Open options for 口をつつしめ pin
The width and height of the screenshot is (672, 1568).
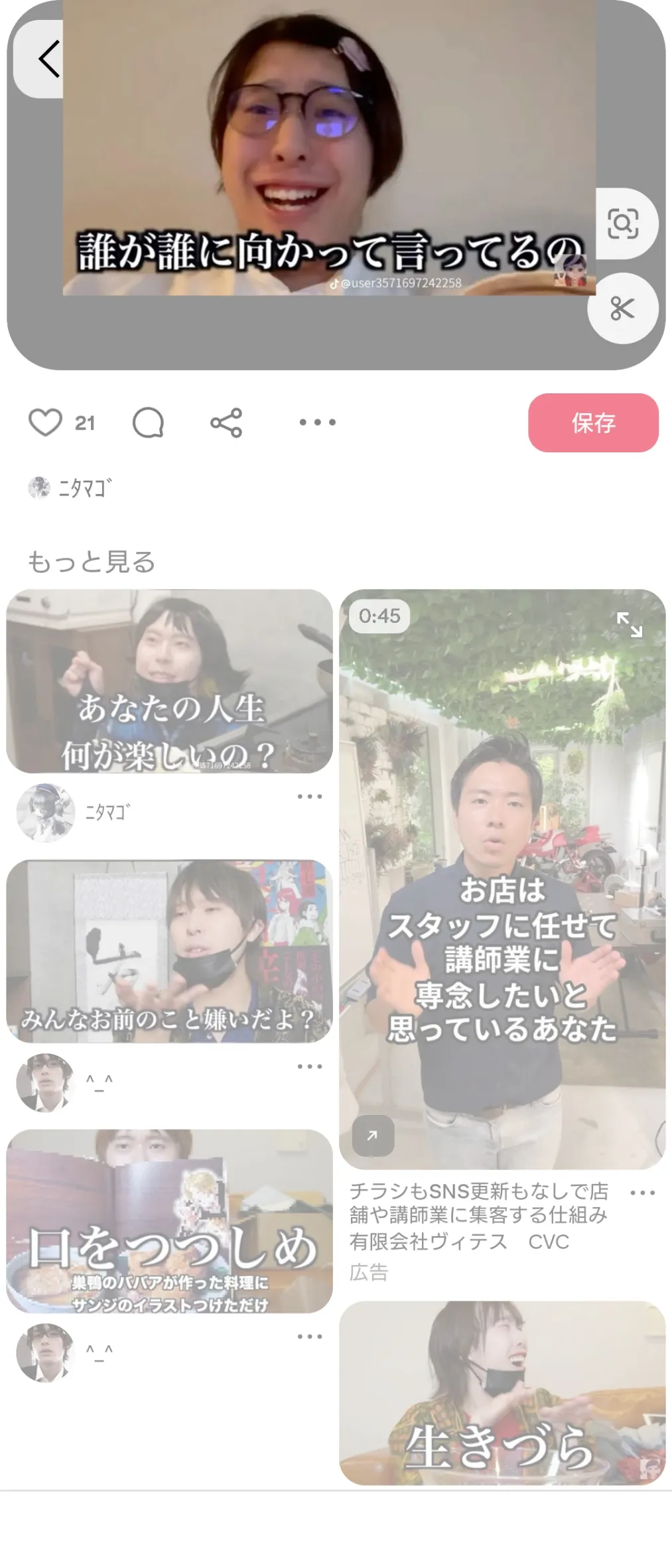[x=310, y=1337]
